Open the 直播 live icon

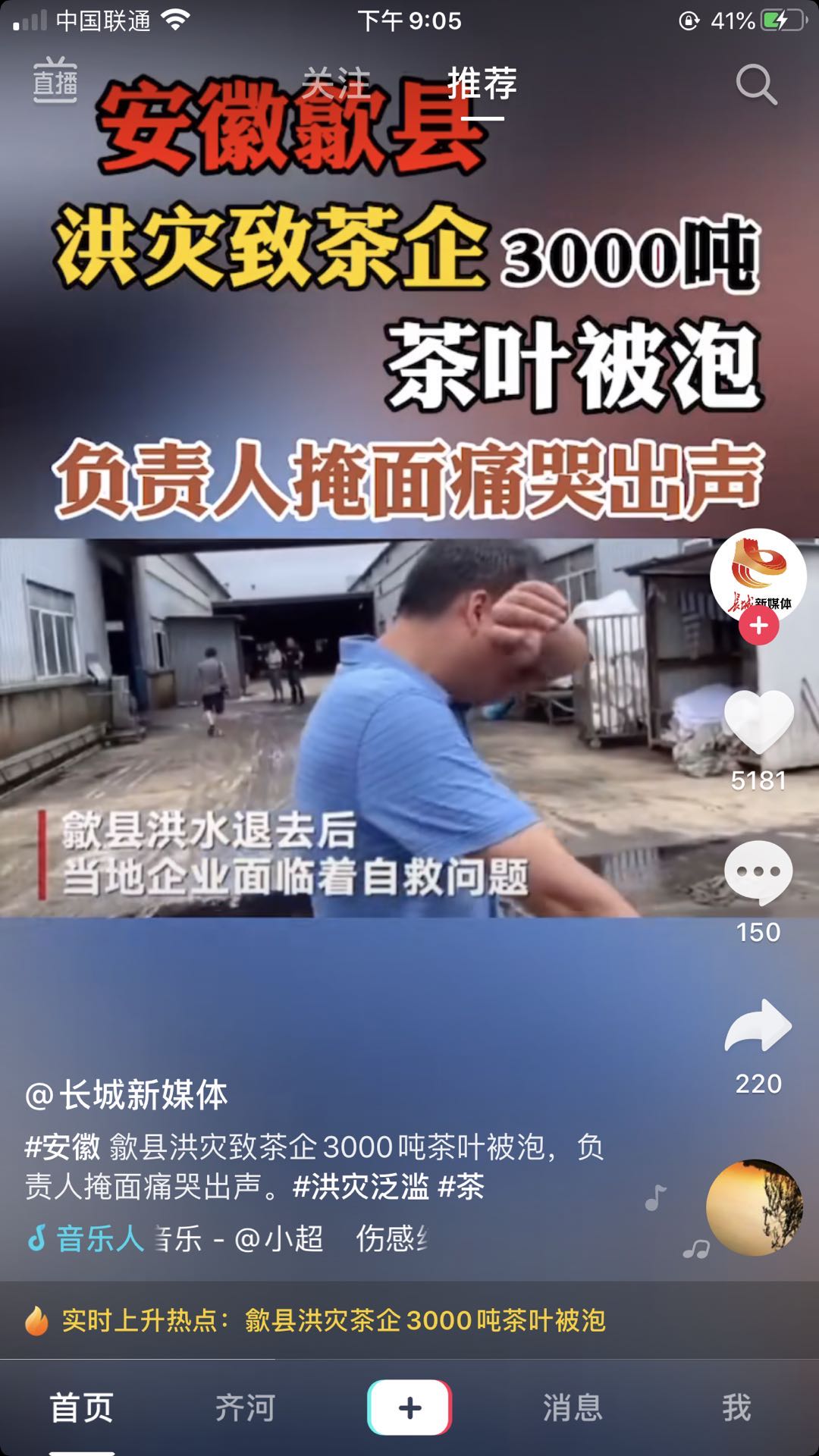pos(55,81)
